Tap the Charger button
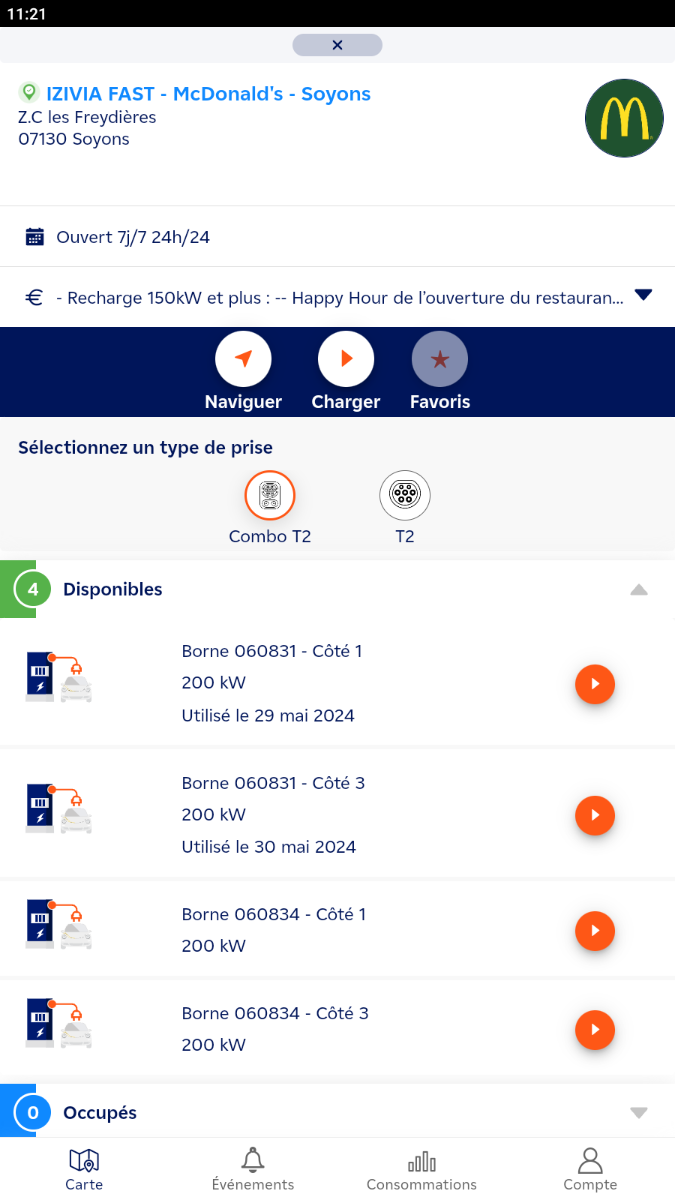Viewport: 675px width, 1200px height. coord(345,359)
